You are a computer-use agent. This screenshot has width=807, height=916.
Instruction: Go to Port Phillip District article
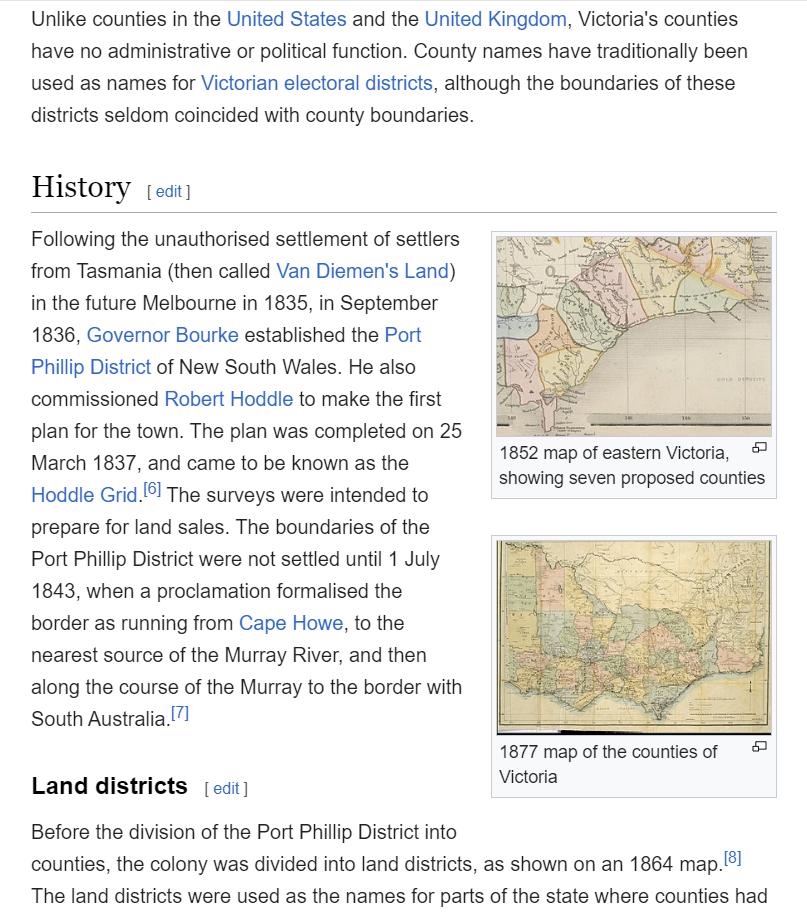click(90, 367)
